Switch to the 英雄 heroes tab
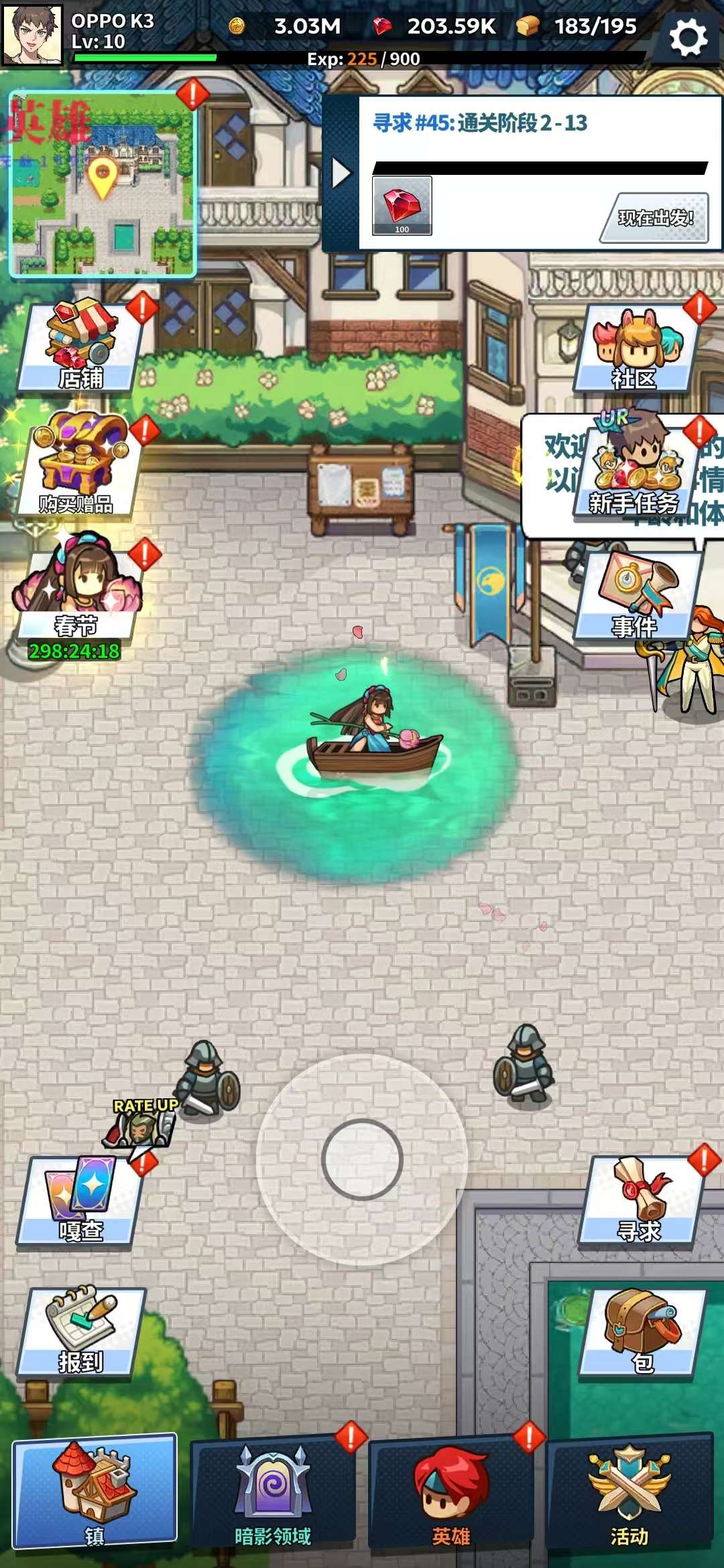 450,1493
